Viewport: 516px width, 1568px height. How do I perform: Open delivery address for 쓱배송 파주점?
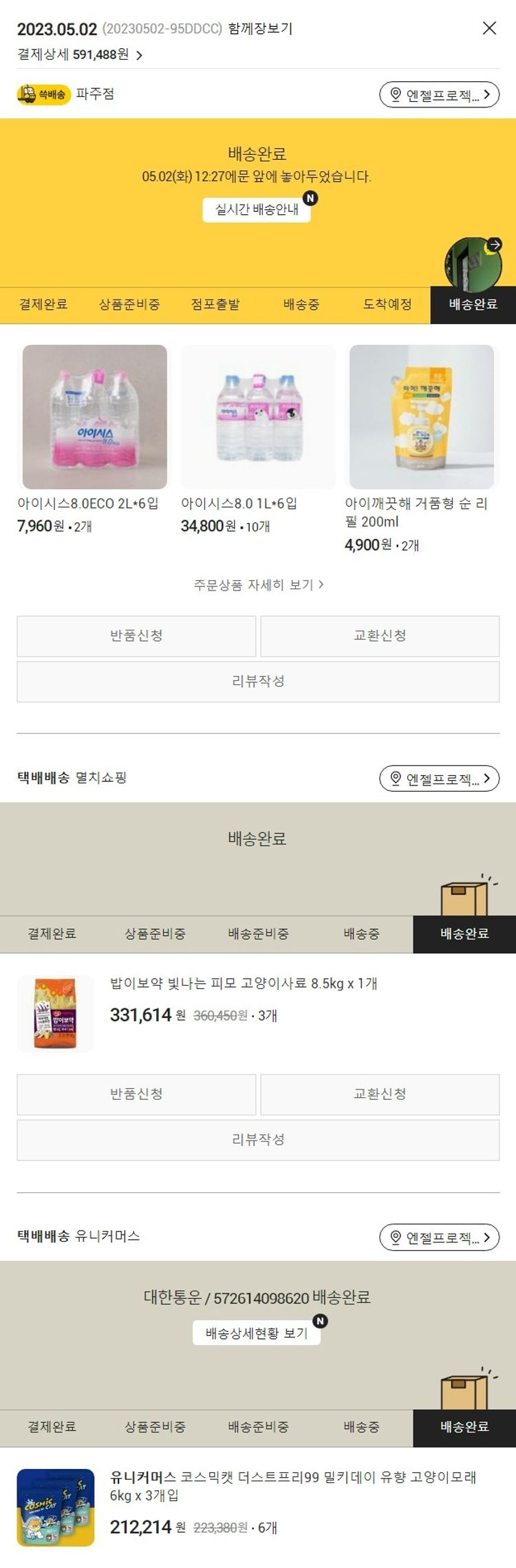(439, 95)
